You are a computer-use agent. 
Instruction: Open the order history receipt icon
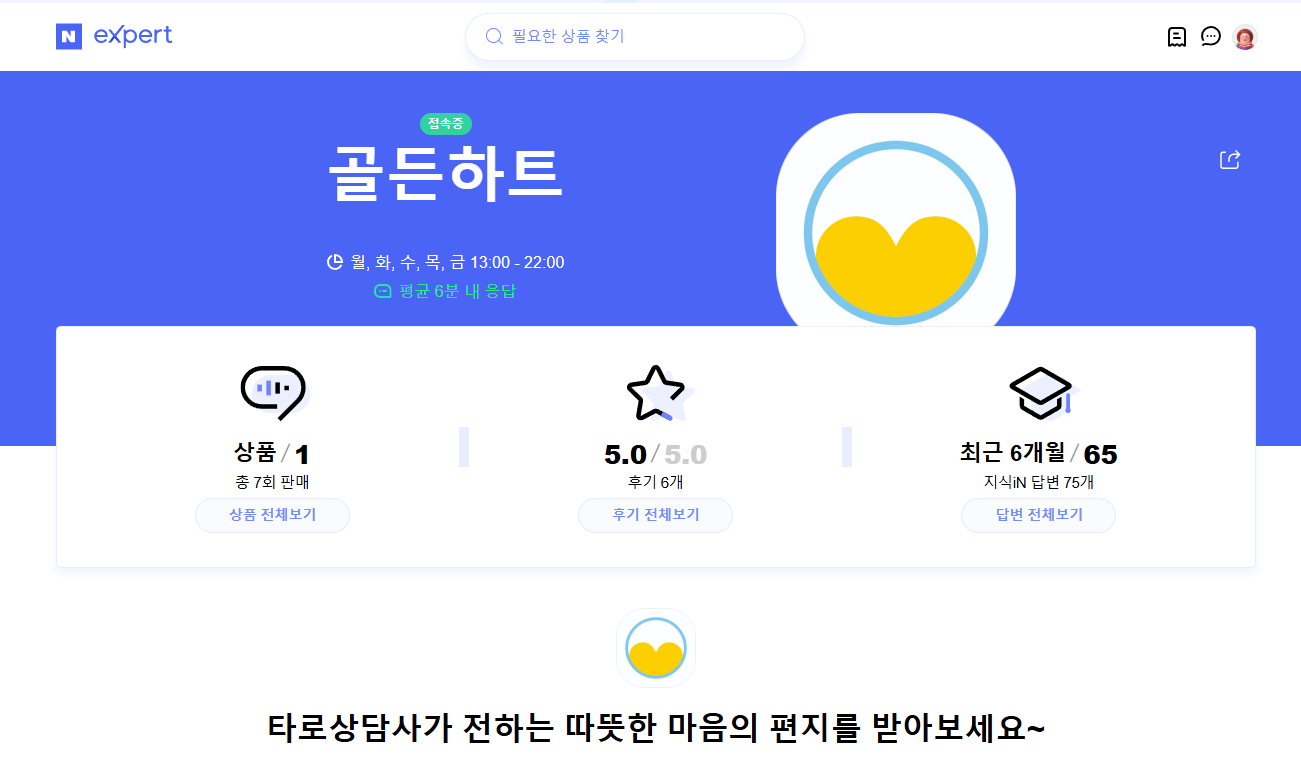tap(1177, 37)
